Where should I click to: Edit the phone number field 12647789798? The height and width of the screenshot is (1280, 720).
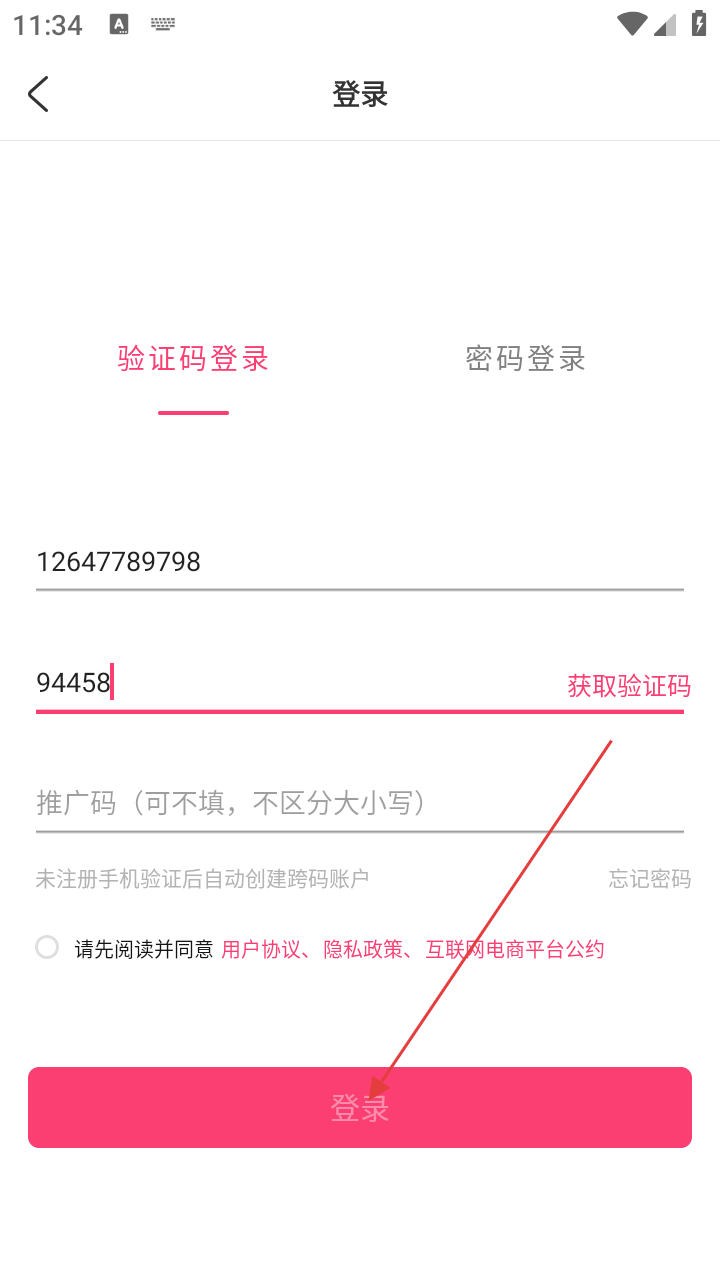click(300, 562)
